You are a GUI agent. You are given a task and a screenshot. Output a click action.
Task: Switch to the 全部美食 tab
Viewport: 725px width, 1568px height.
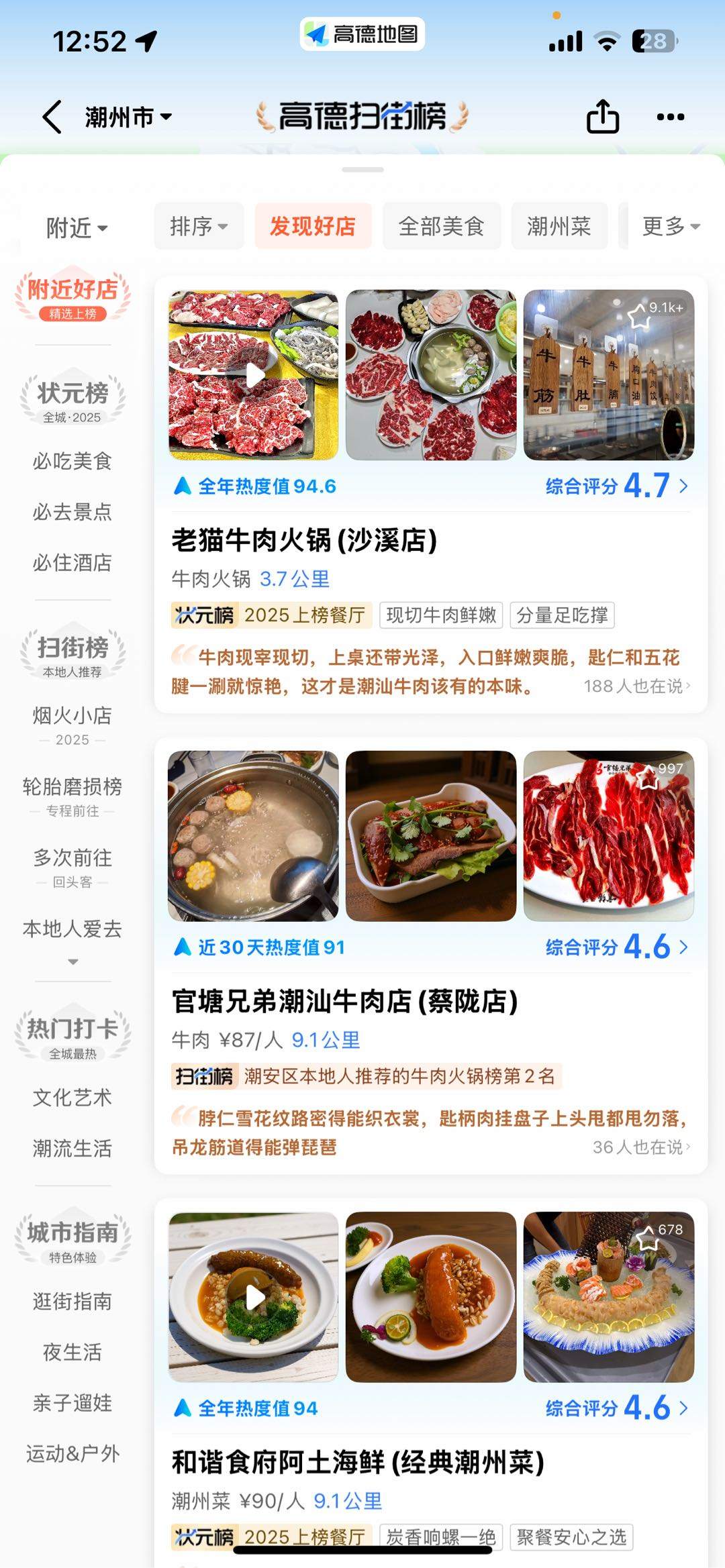coord(442,226)
